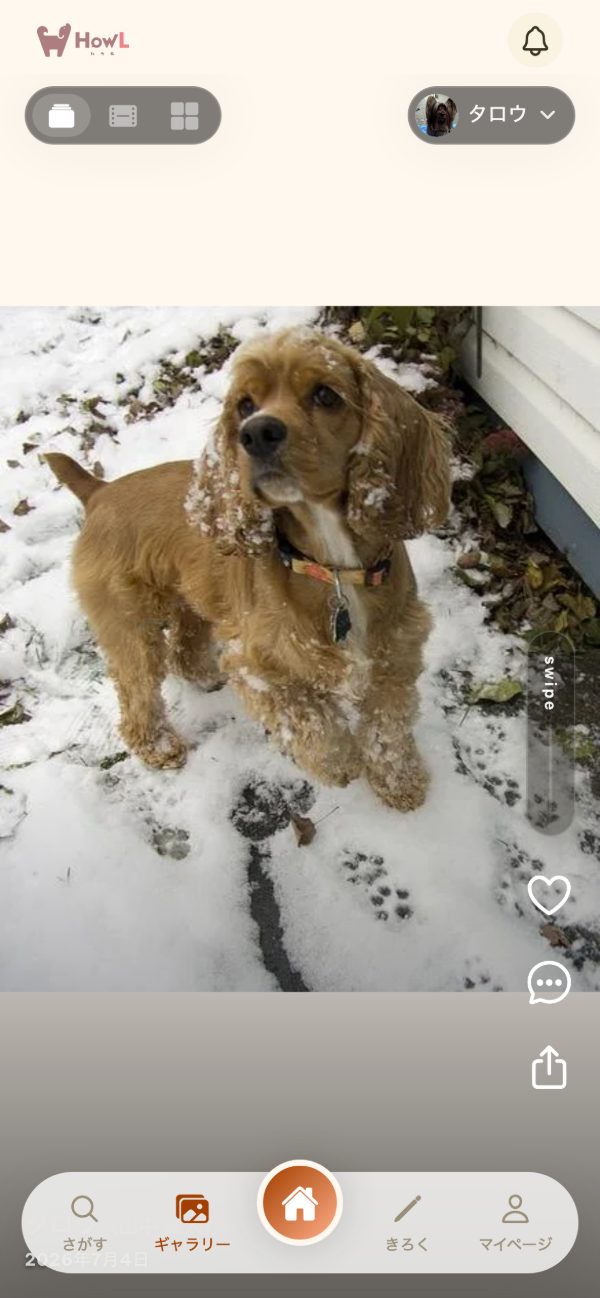Open the きろく record tab
This screenshot has height=1298, width=600.
(407, 1223)
